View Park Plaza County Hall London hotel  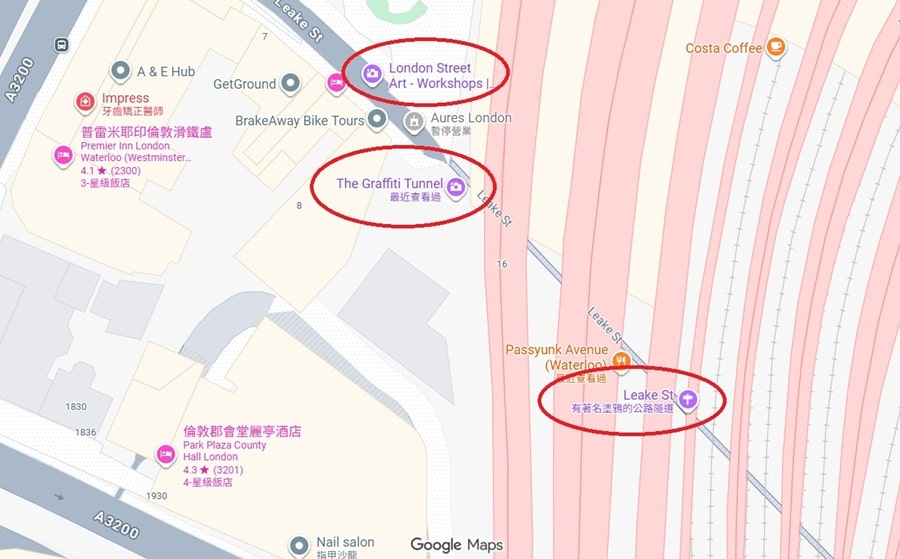[x=166, y=455]
